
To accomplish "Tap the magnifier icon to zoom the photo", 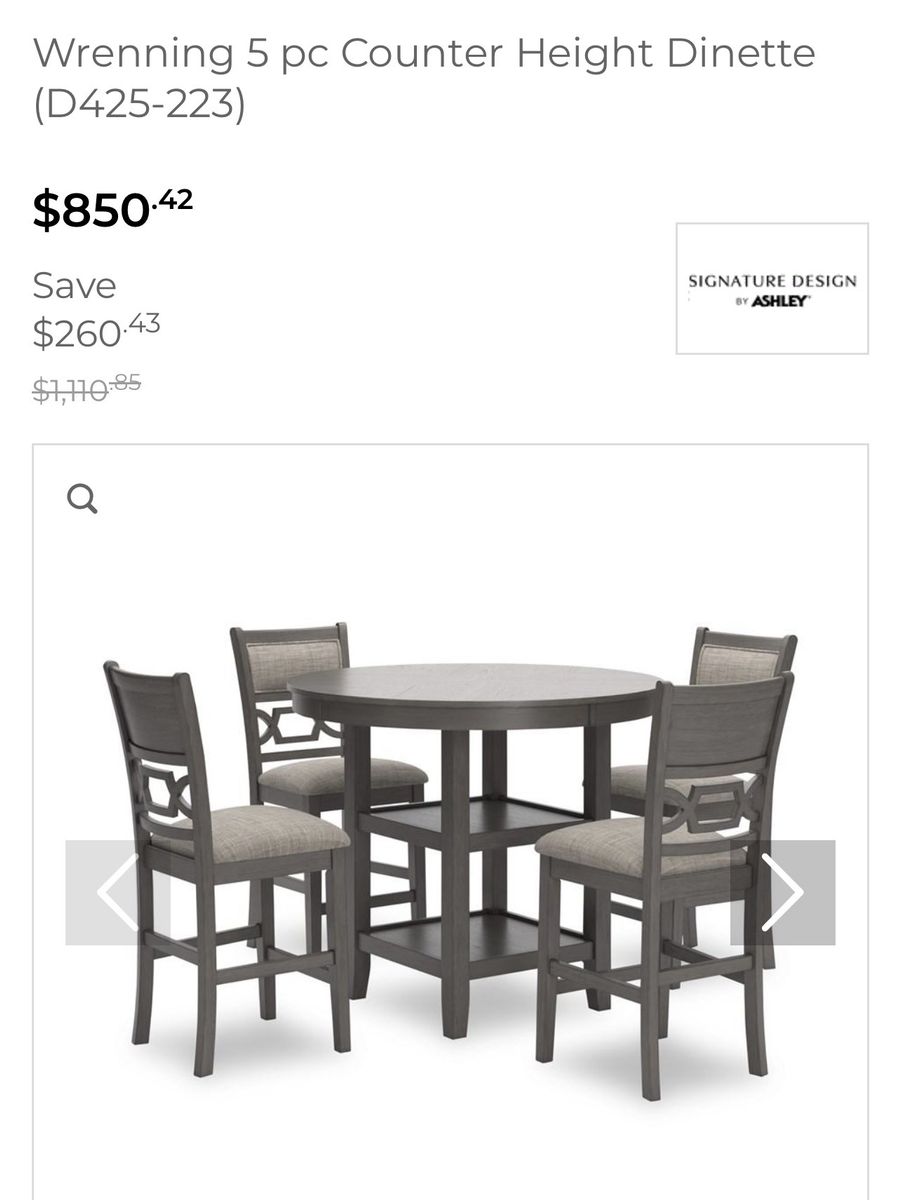I will pyautogui.click(x=82, y=497).
